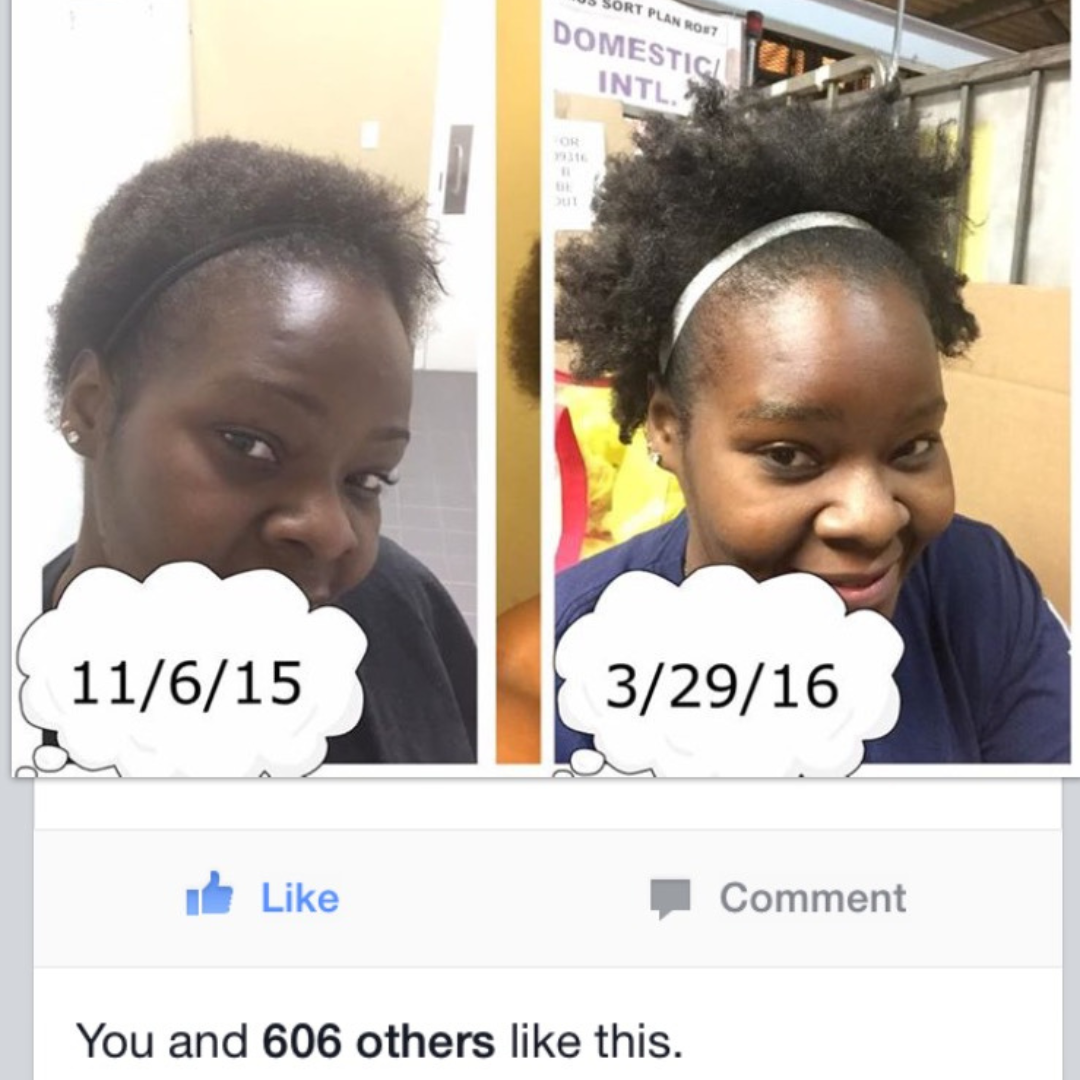Screen dimensions: 1080x1080
Task: Tap the Like button under the post
Action: [x=264, y=897]
